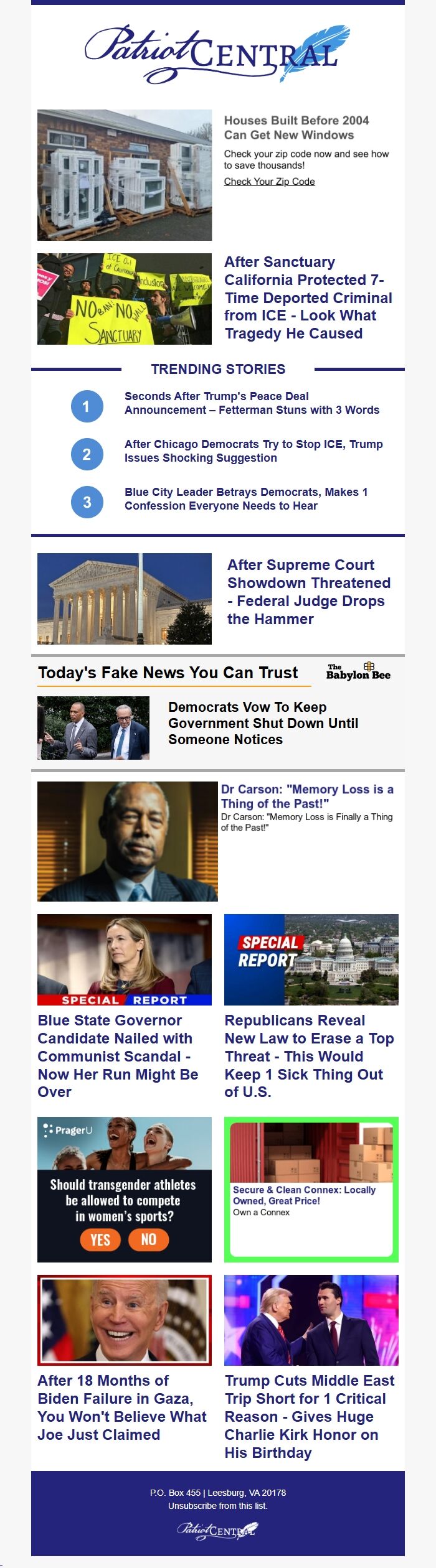Open Blue State Governor Candidate Communist Scandal story
Viewport: 436px width, 1568px height.
(x=118, y=1056)
